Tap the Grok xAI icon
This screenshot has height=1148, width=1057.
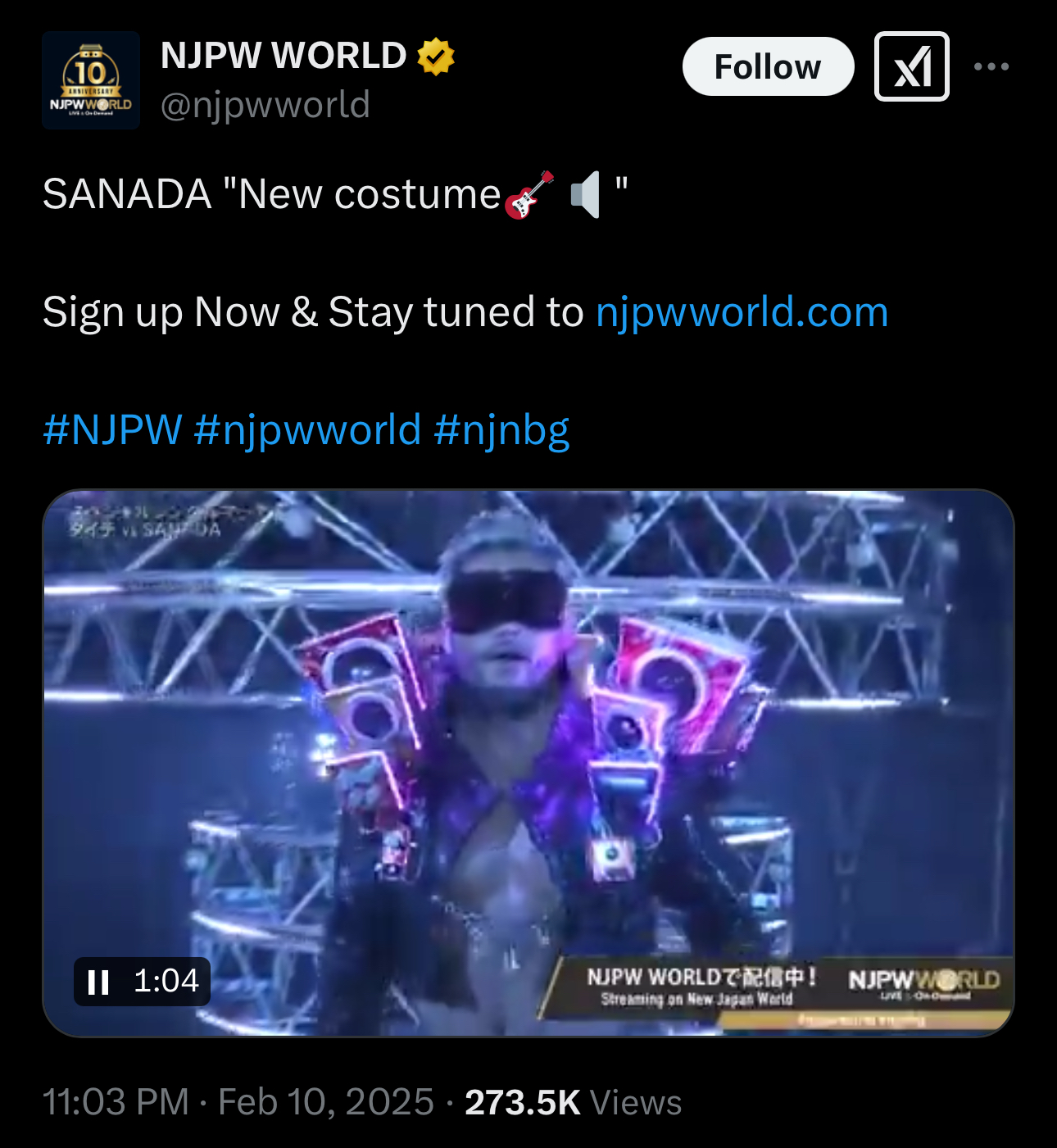pos(911,66)
